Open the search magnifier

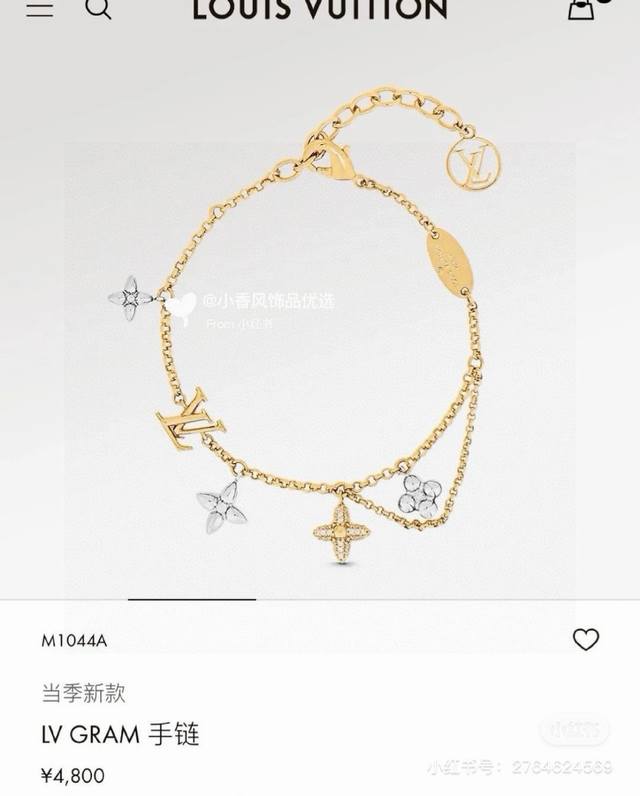coord(98,9)
